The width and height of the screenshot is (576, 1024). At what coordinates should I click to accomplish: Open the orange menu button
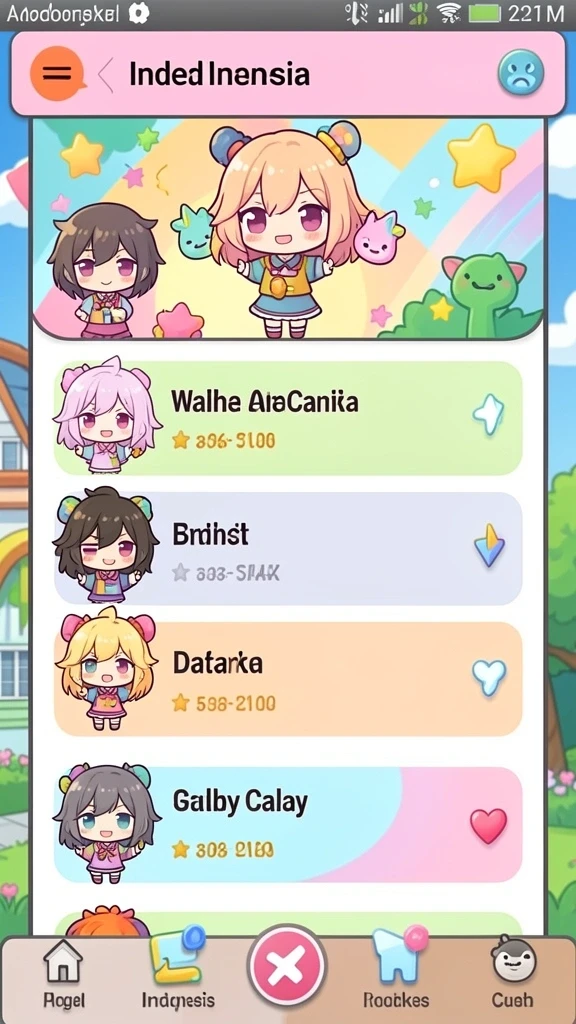tap(57, 73)
